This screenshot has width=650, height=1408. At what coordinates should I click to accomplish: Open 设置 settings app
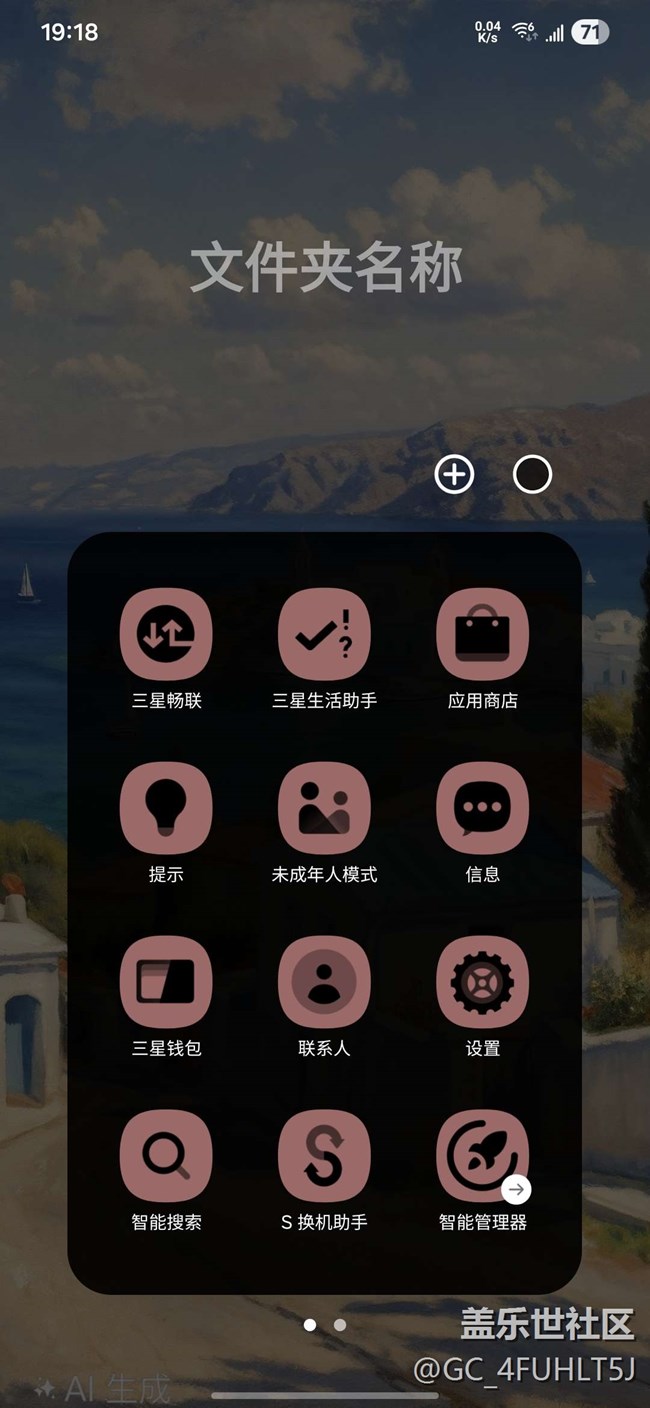(x=482, y=982)
